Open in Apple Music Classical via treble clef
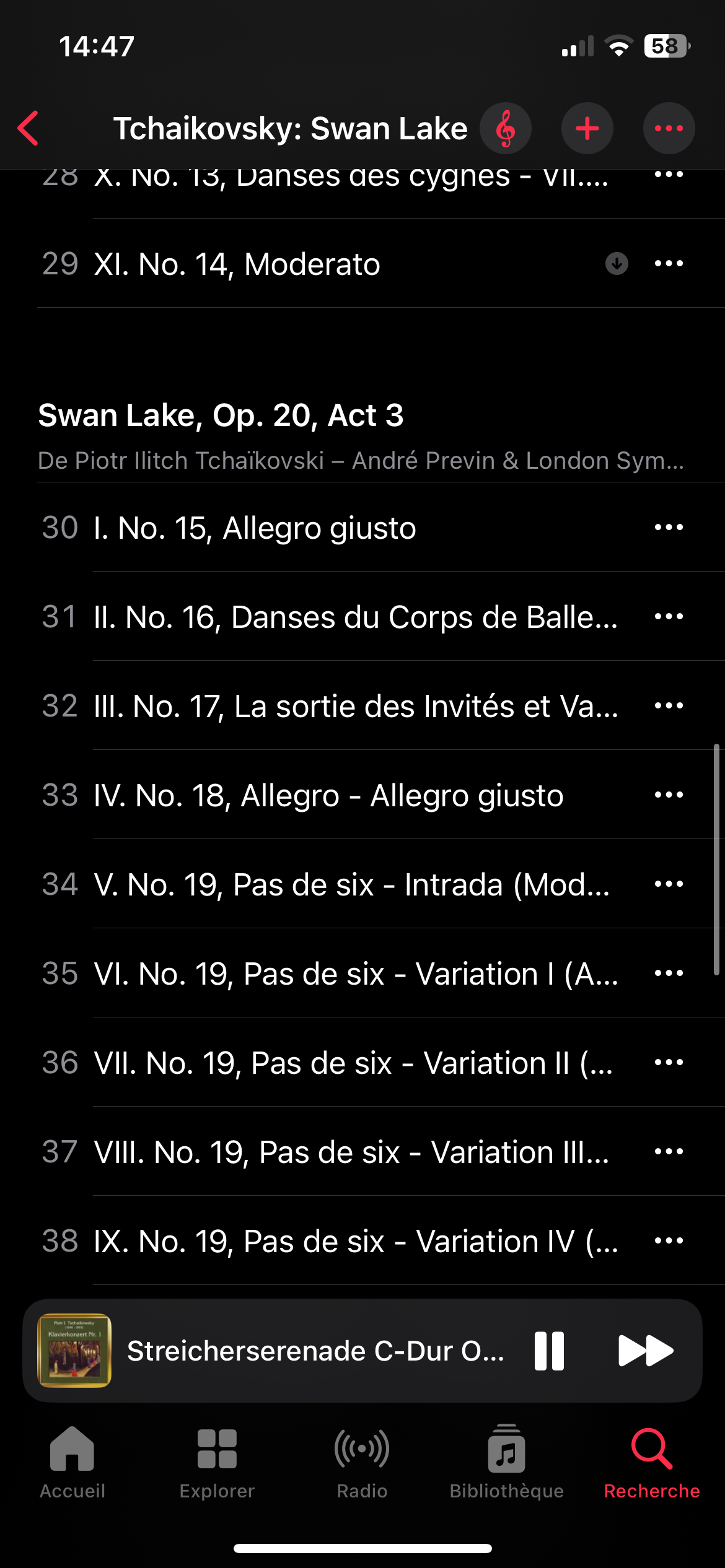The width and height of the screenshot is (725, 1568). click(x=506, y=128)
